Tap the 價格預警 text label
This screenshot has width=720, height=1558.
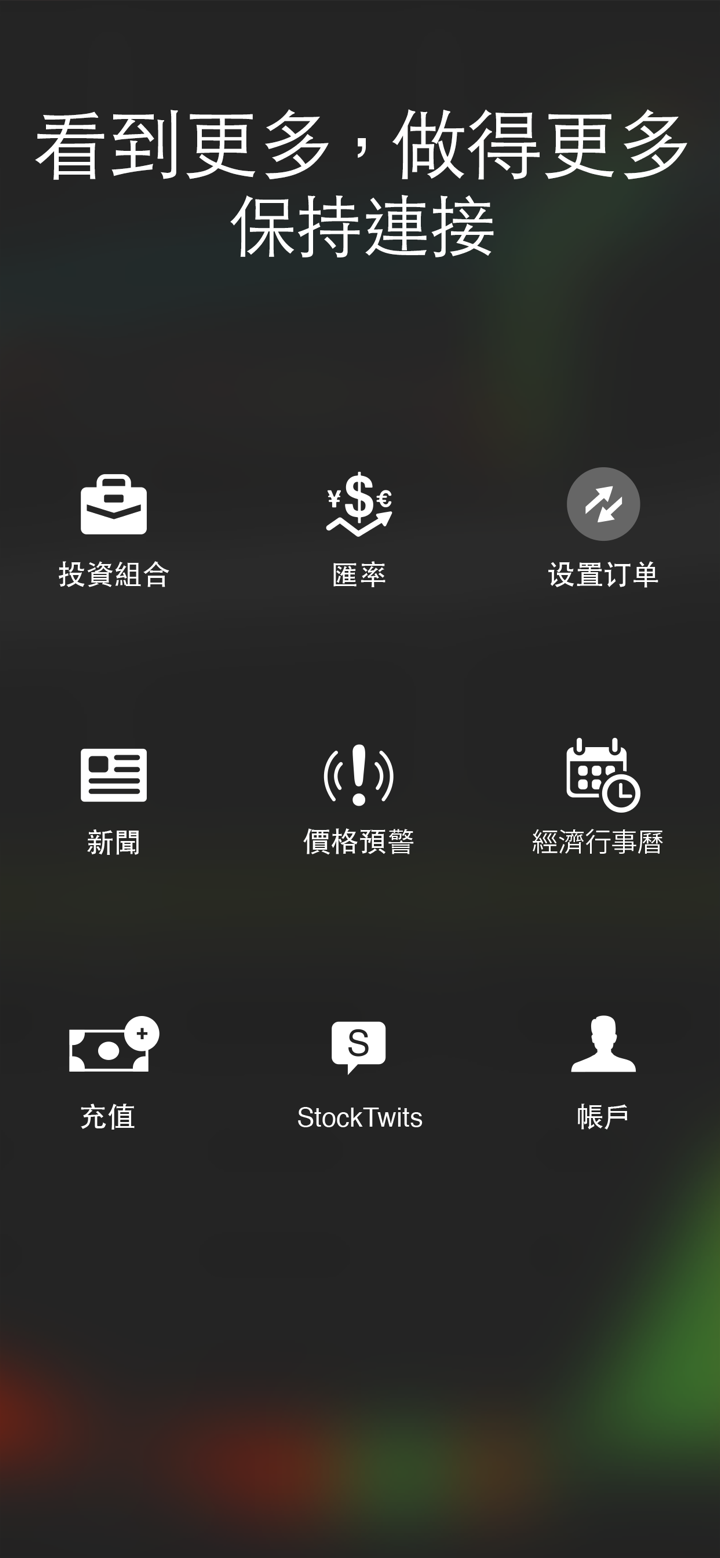358,843
